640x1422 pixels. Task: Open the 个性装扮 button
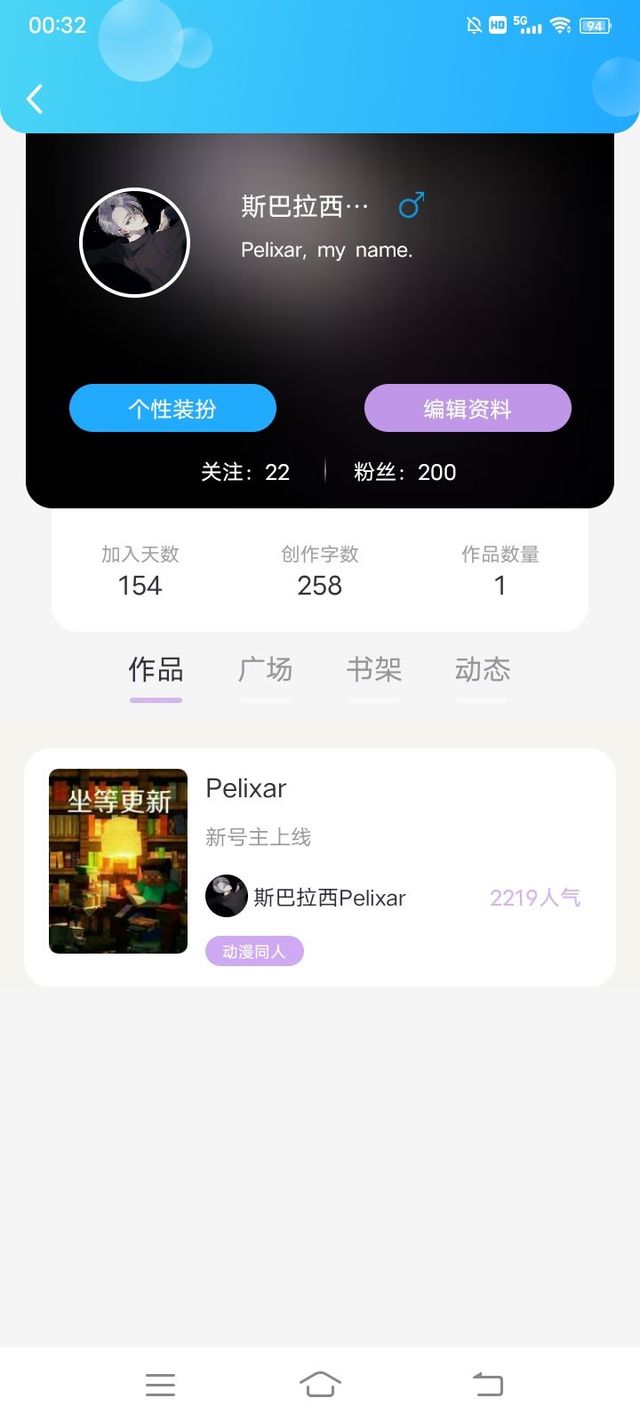172,408
